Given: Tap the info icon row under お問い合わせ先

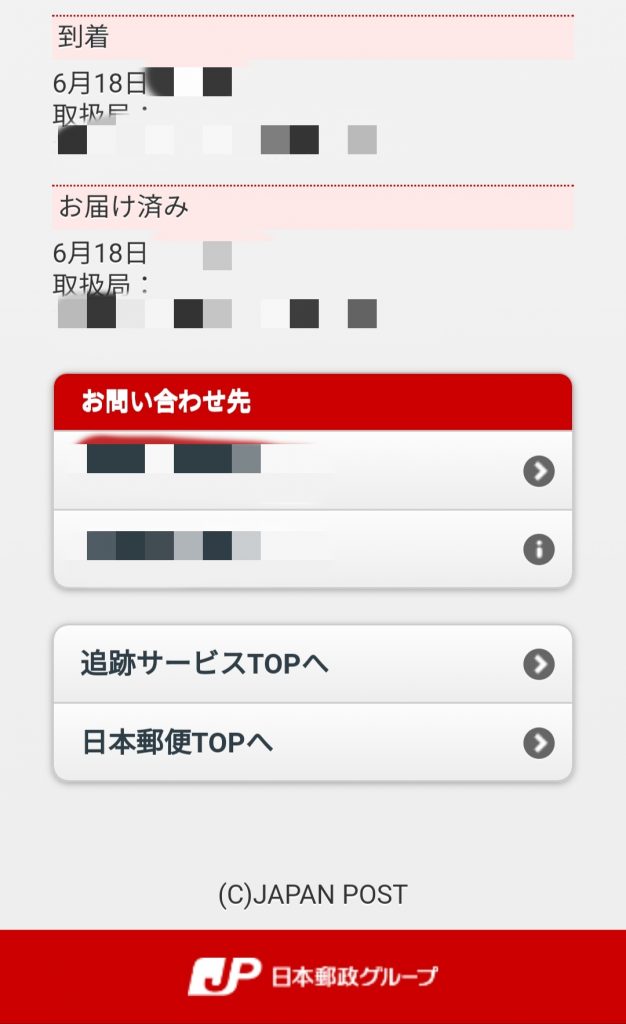Looking at the screenshot, I should tap(312, 549).
